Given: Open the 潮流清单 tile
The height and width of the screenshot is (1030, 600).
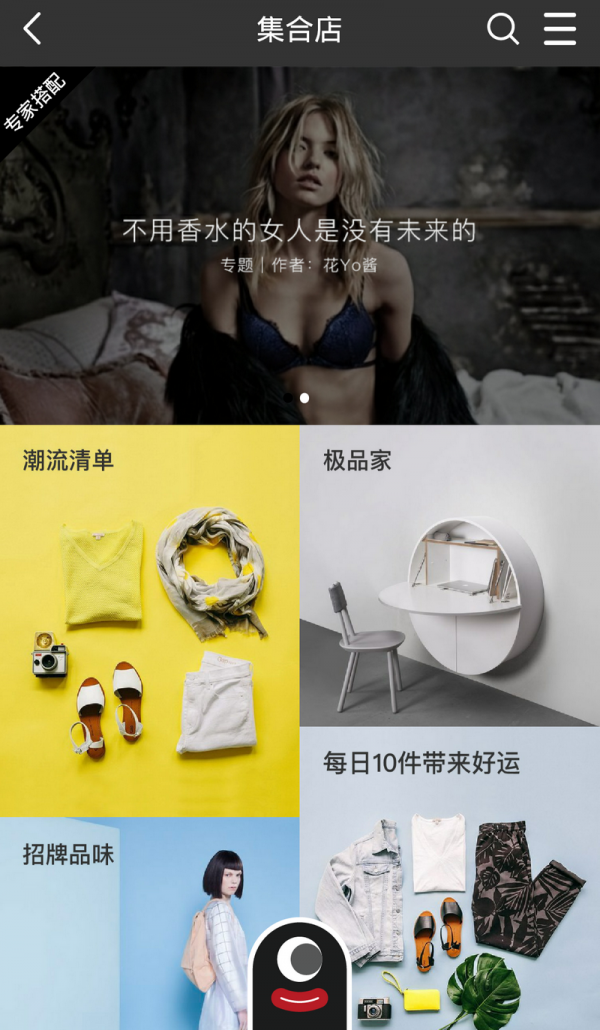Looking at the screenshot, I should [150, 620].
